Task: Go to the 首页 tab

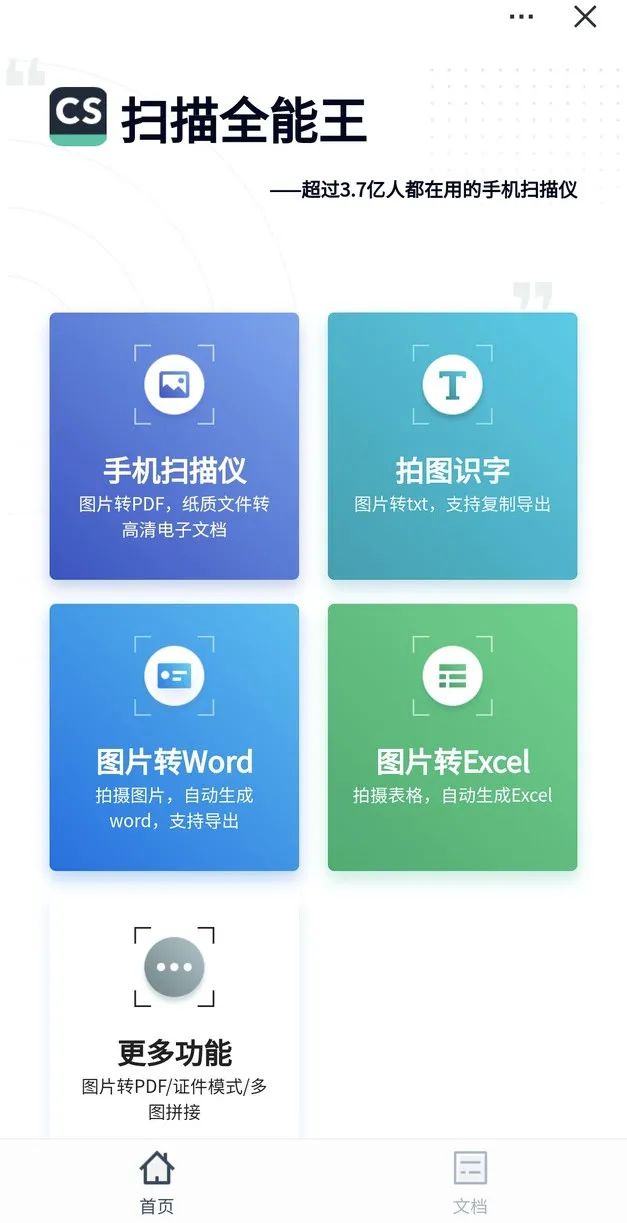Action: coord(156,1181)
